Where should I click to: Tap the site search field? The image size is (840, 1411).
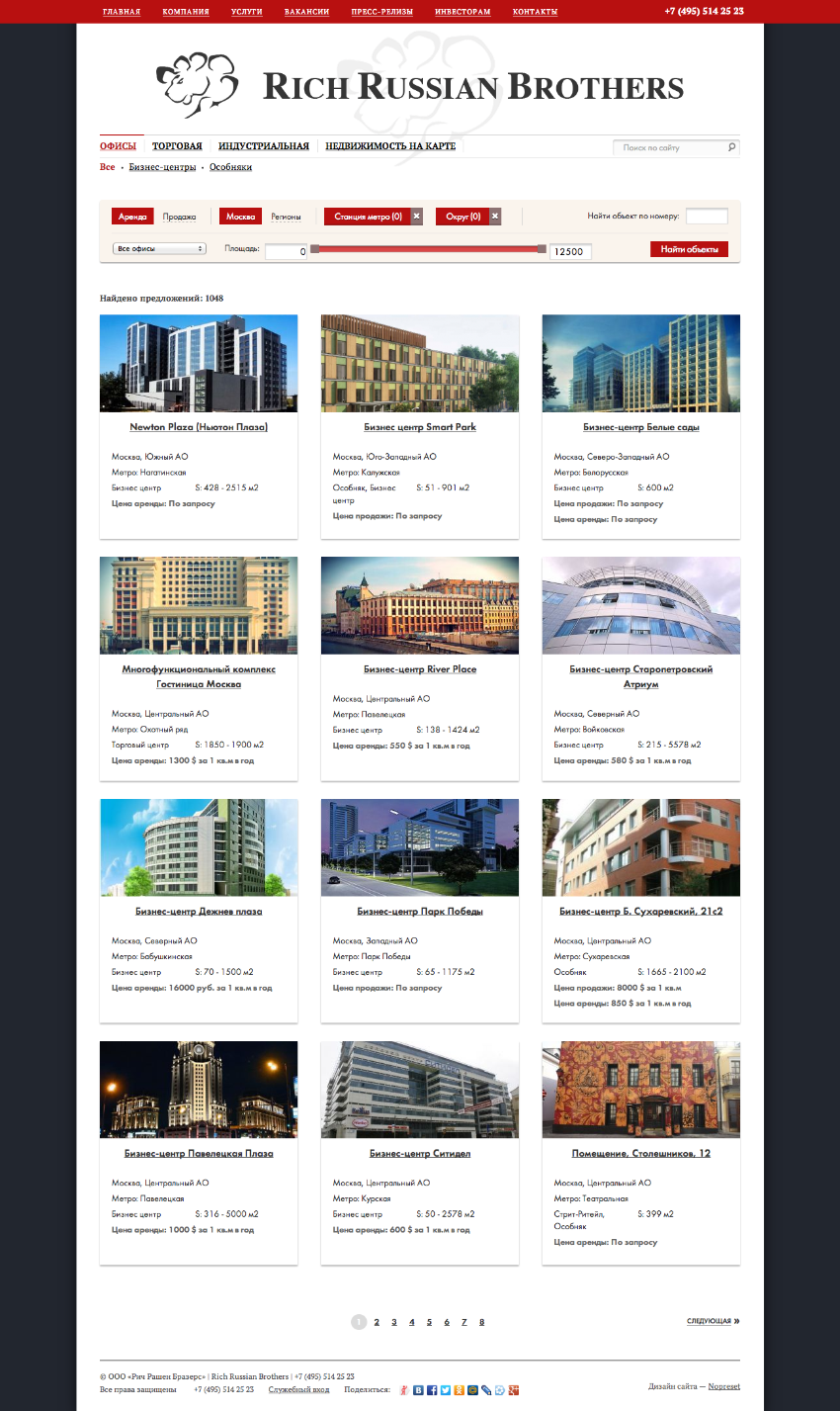click(x=672, y=147)
